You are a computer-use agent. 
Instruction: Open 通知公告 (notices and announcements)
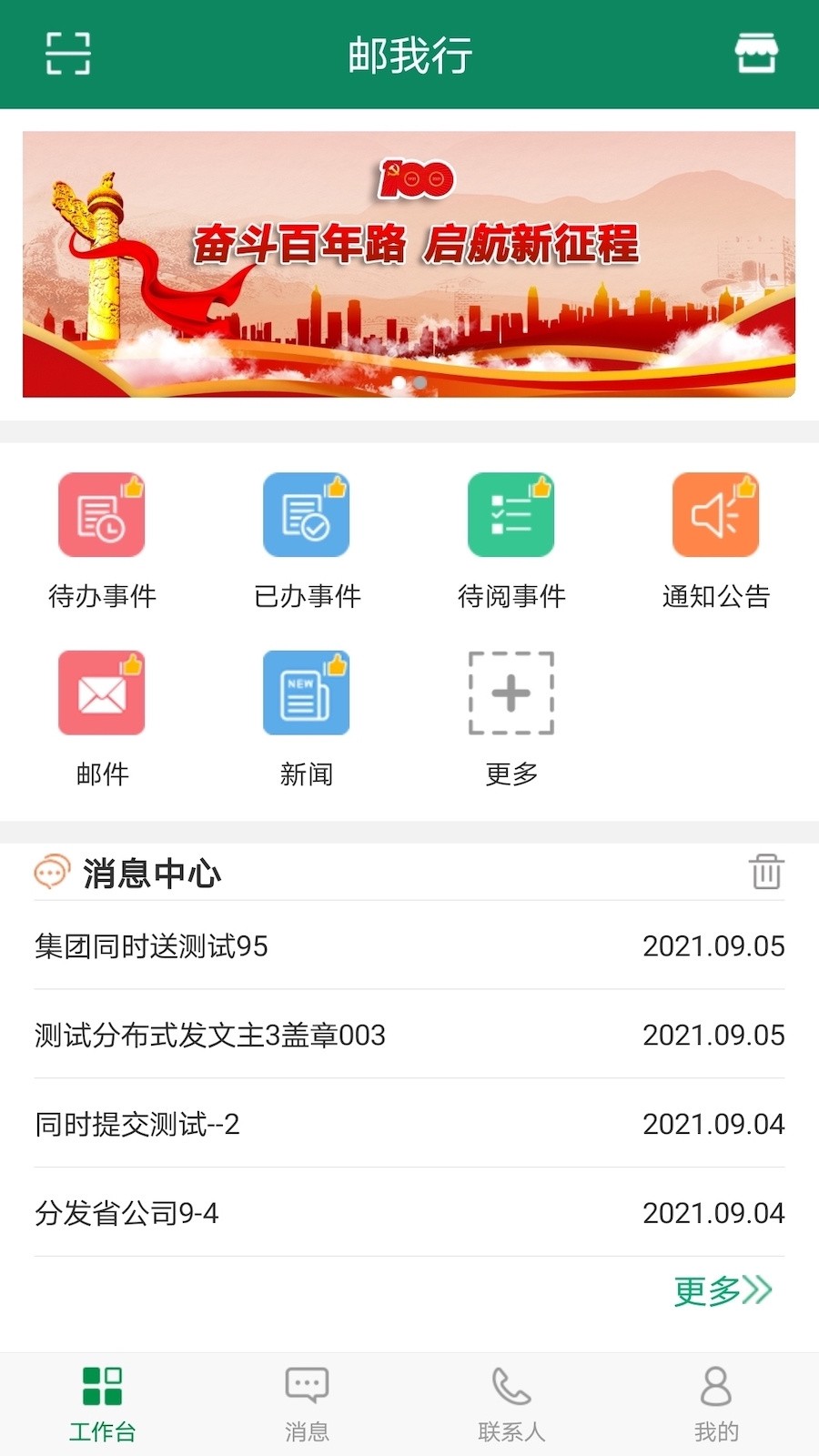pyautogui.click(x=715, y=537)
